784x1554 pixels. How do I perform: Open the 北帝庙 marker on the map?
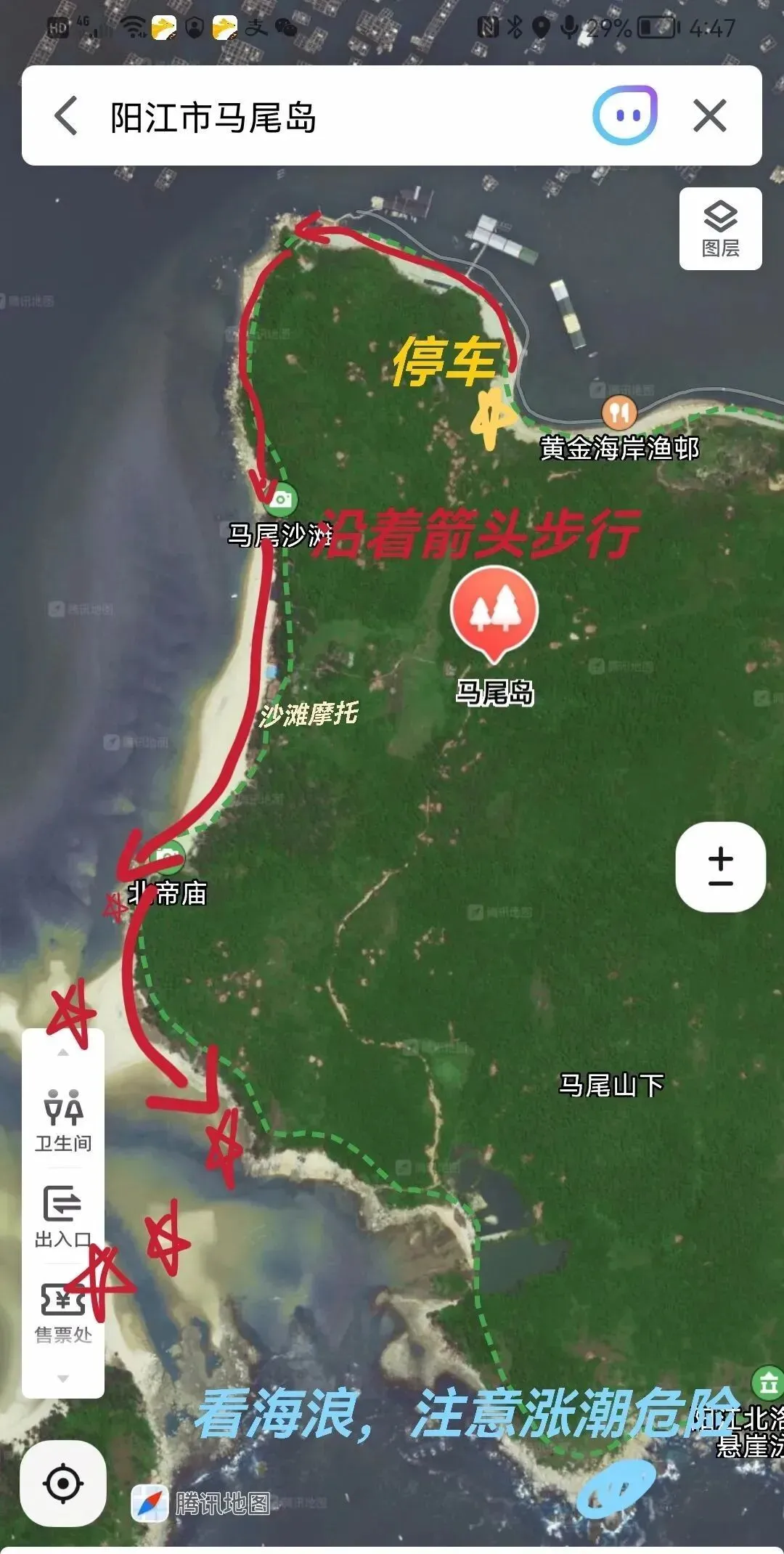click(168, 857)
